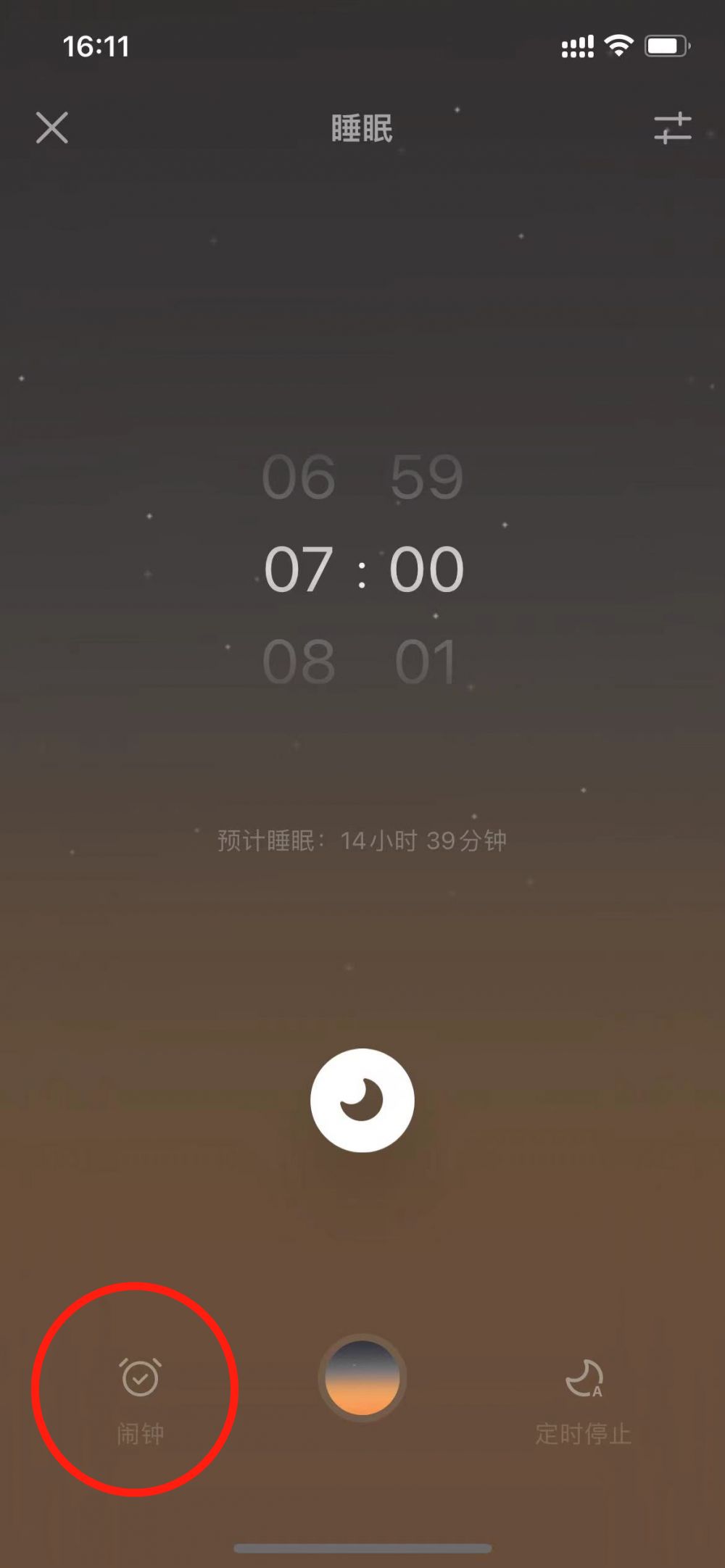725x1568 pixels.
Task: Tap the estimated sleep duration text
Action: pyautogui.click(x=362, y=841)
